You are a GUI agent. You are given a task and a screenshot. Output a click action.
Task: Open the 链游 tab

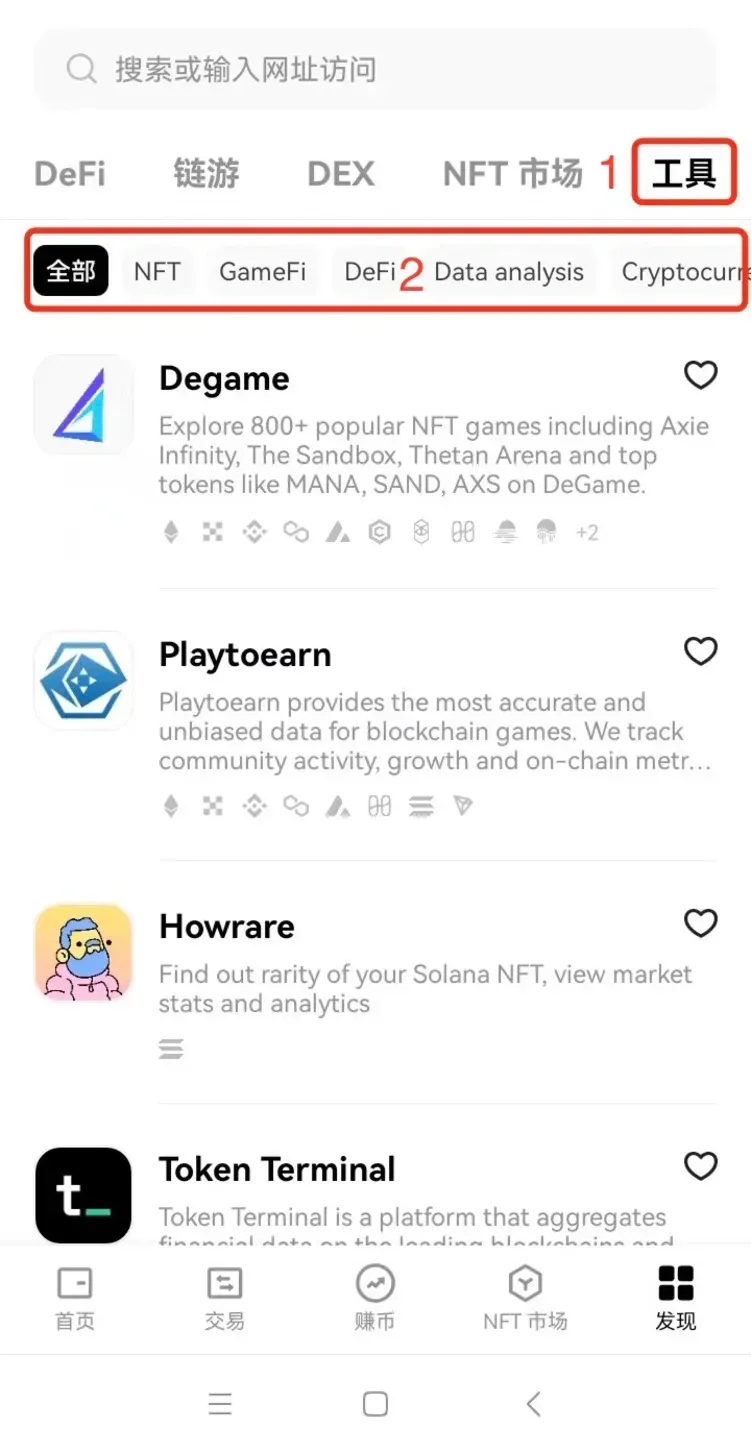pyautogui.click(x=206, y=174)
